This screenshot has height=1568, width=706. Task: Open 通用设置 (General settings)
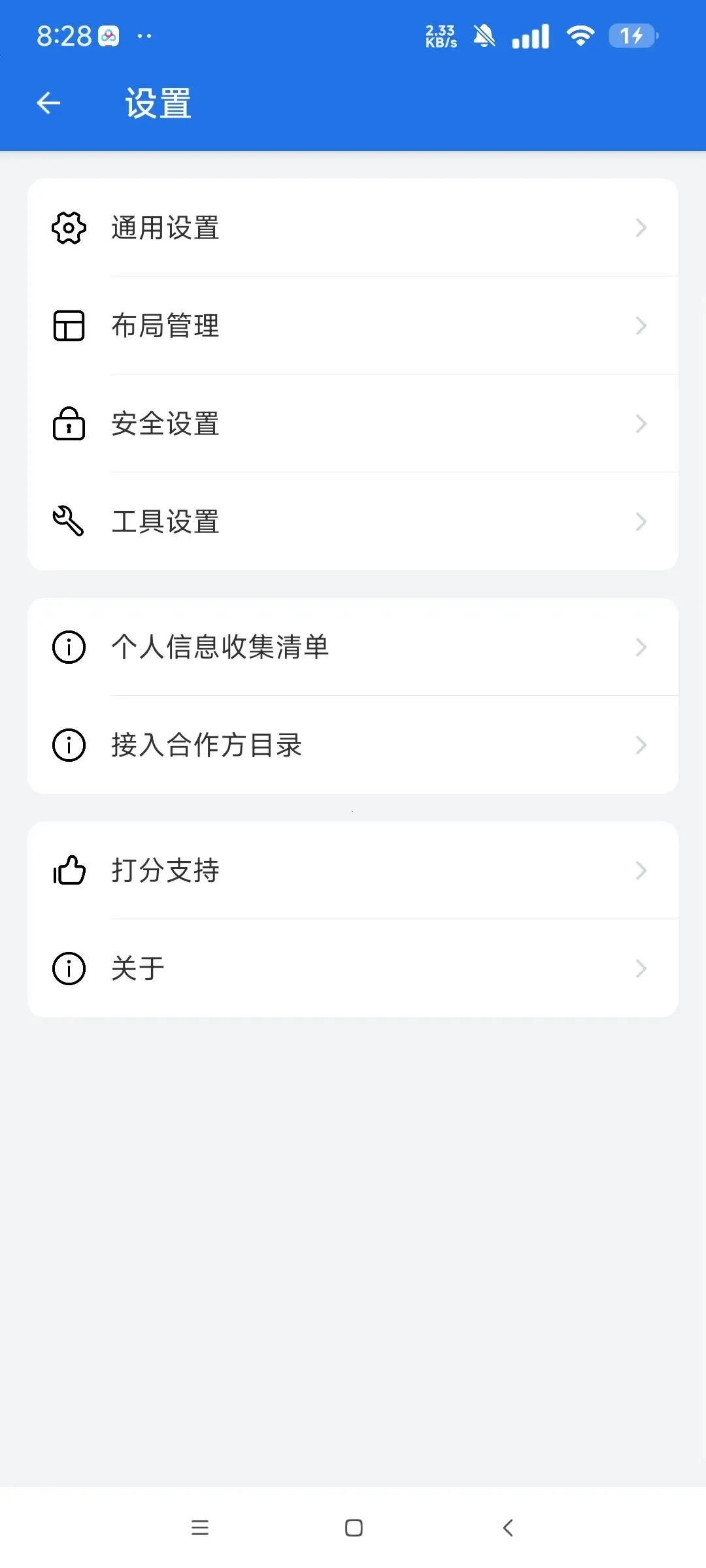coord(353,228)
